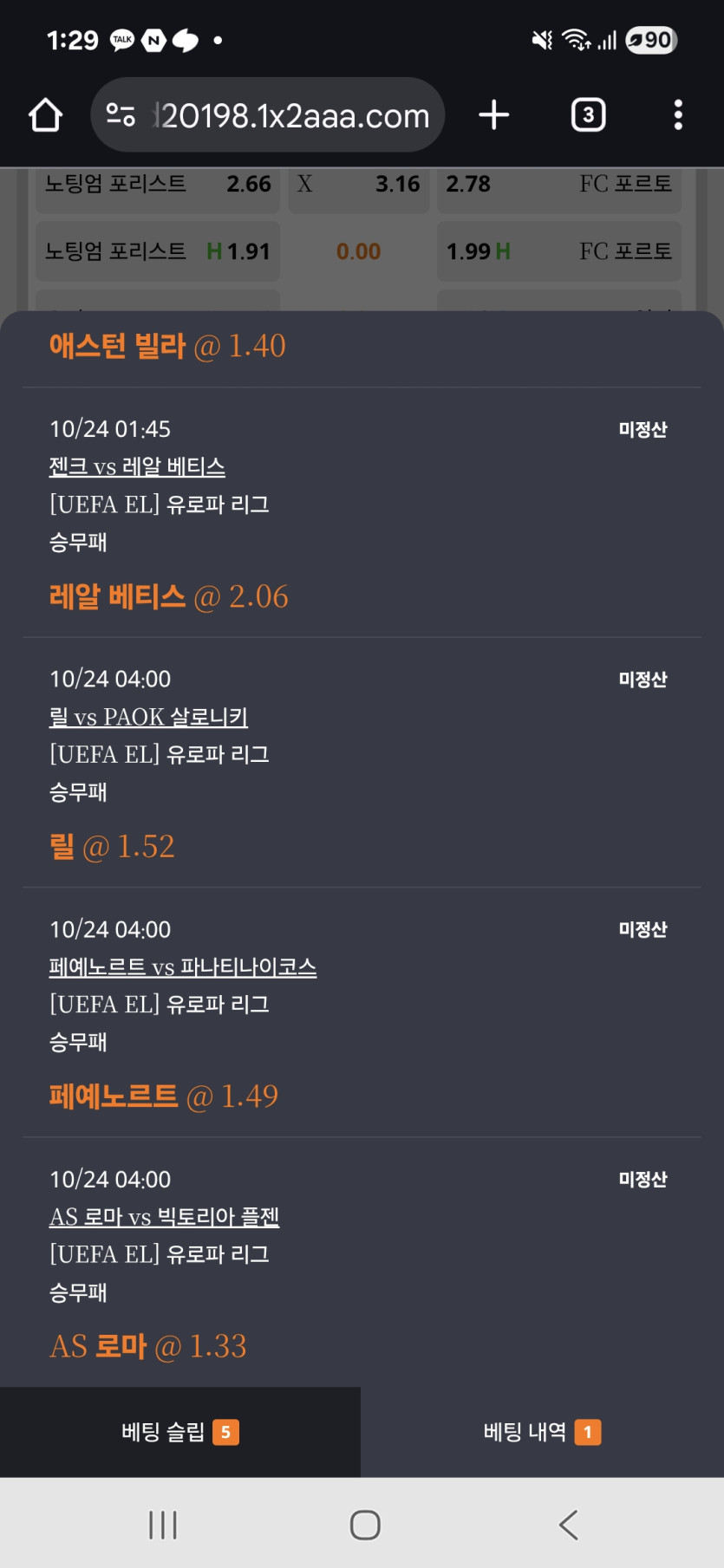Select the draw X odds 3.16

pos(359,185)
